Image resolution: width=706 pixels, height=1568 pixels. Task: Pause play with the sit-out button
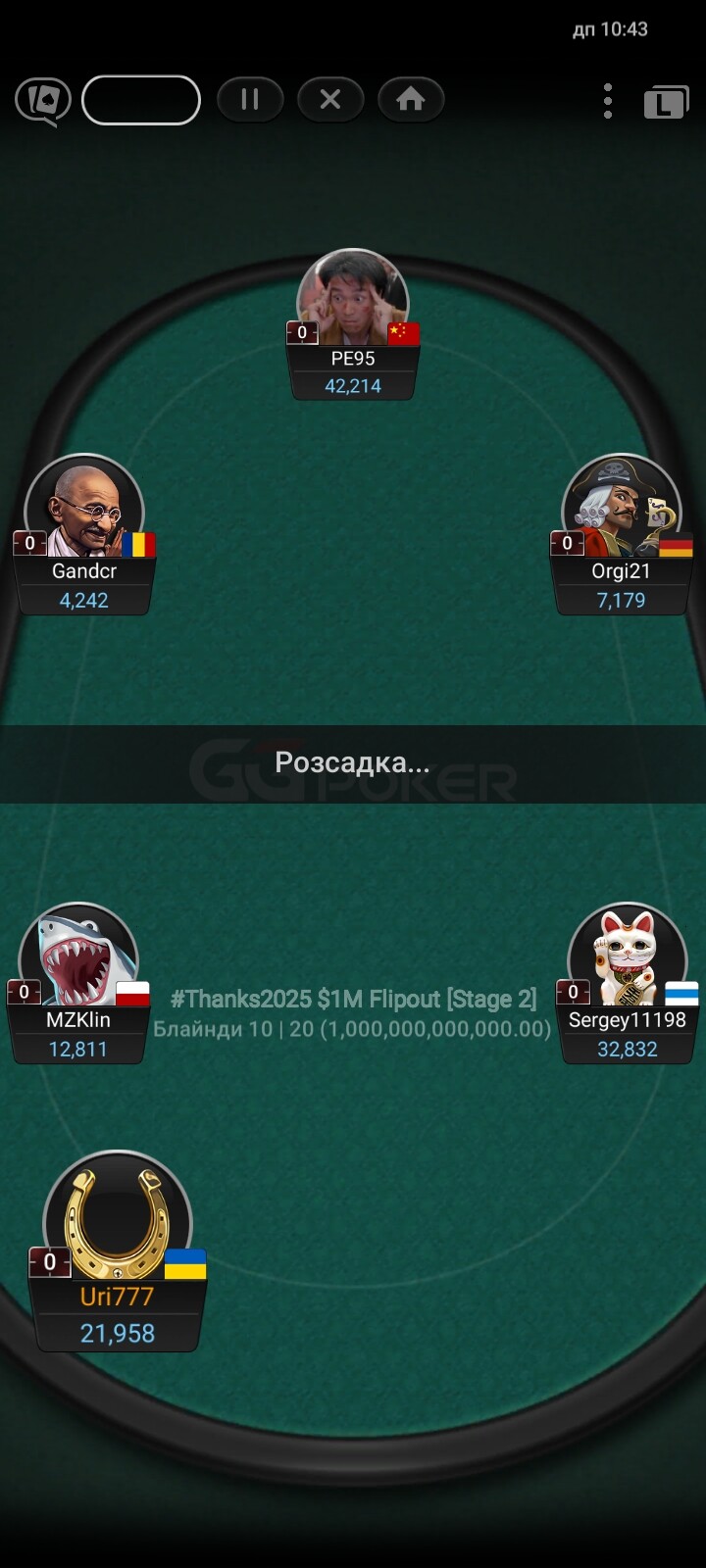pos(250,99)
